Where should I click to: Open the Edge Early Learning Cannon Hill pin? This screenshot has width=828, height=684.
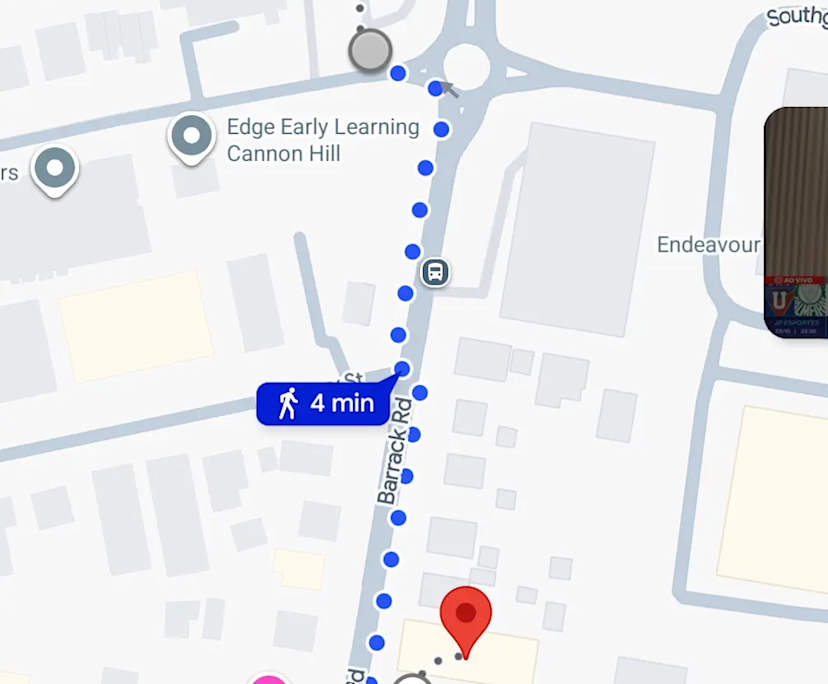tap(191, 137)
